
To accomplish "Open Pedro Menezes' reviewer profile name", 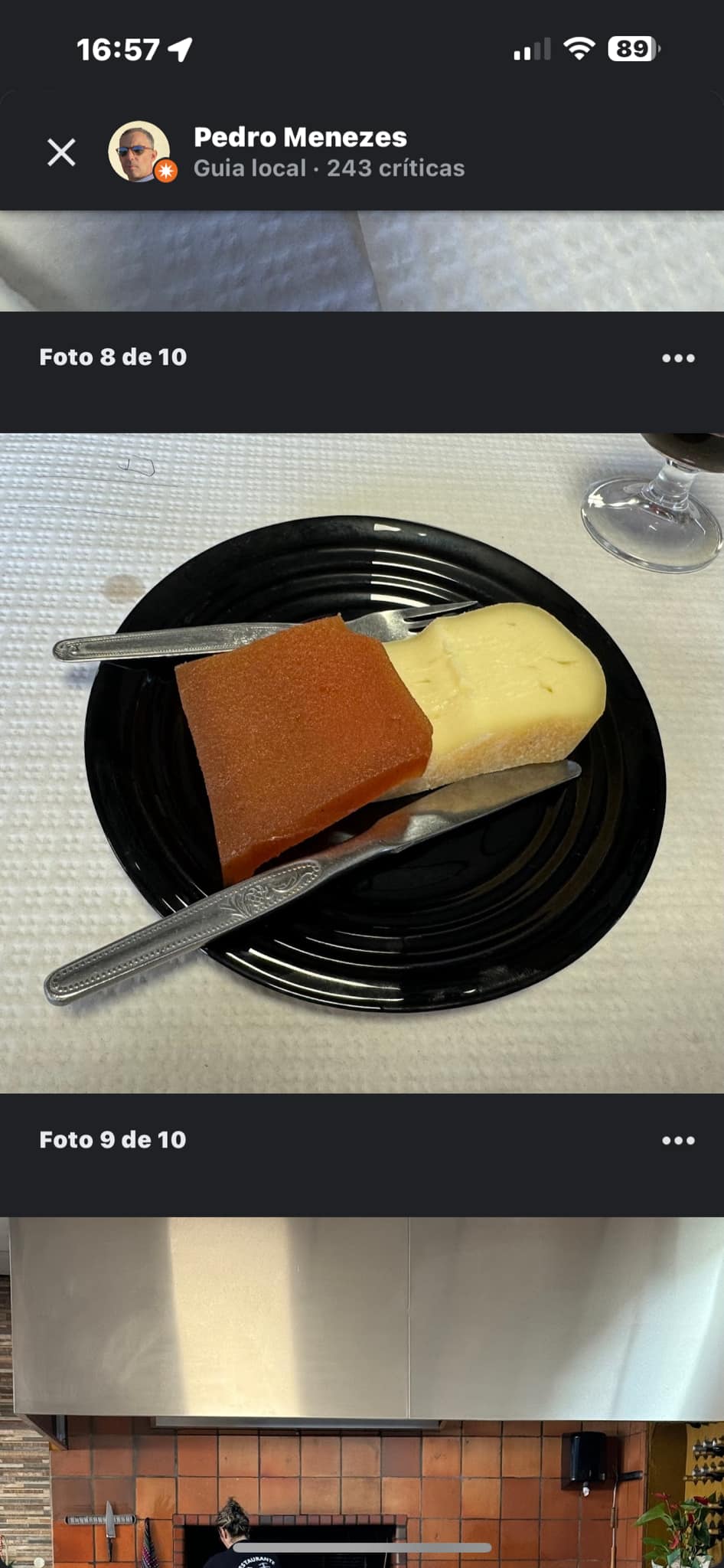I will [300, 137].
